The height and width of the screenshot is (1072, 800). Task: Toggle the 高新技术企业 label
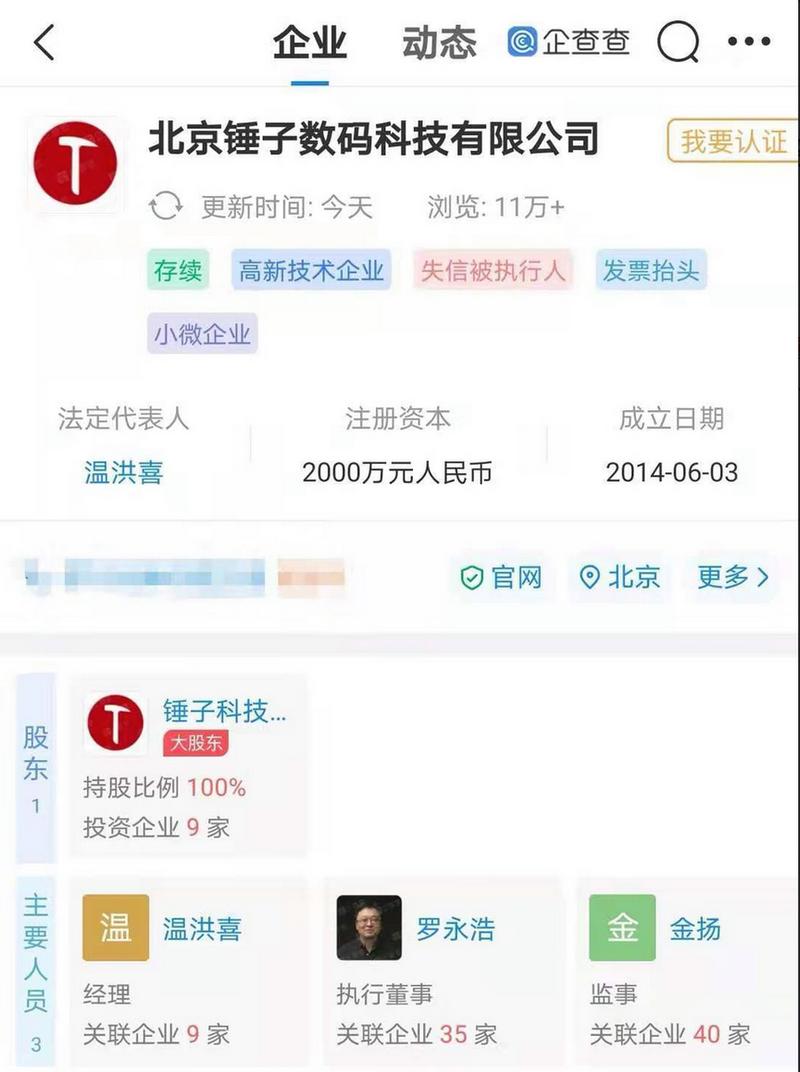pos(311,270)
